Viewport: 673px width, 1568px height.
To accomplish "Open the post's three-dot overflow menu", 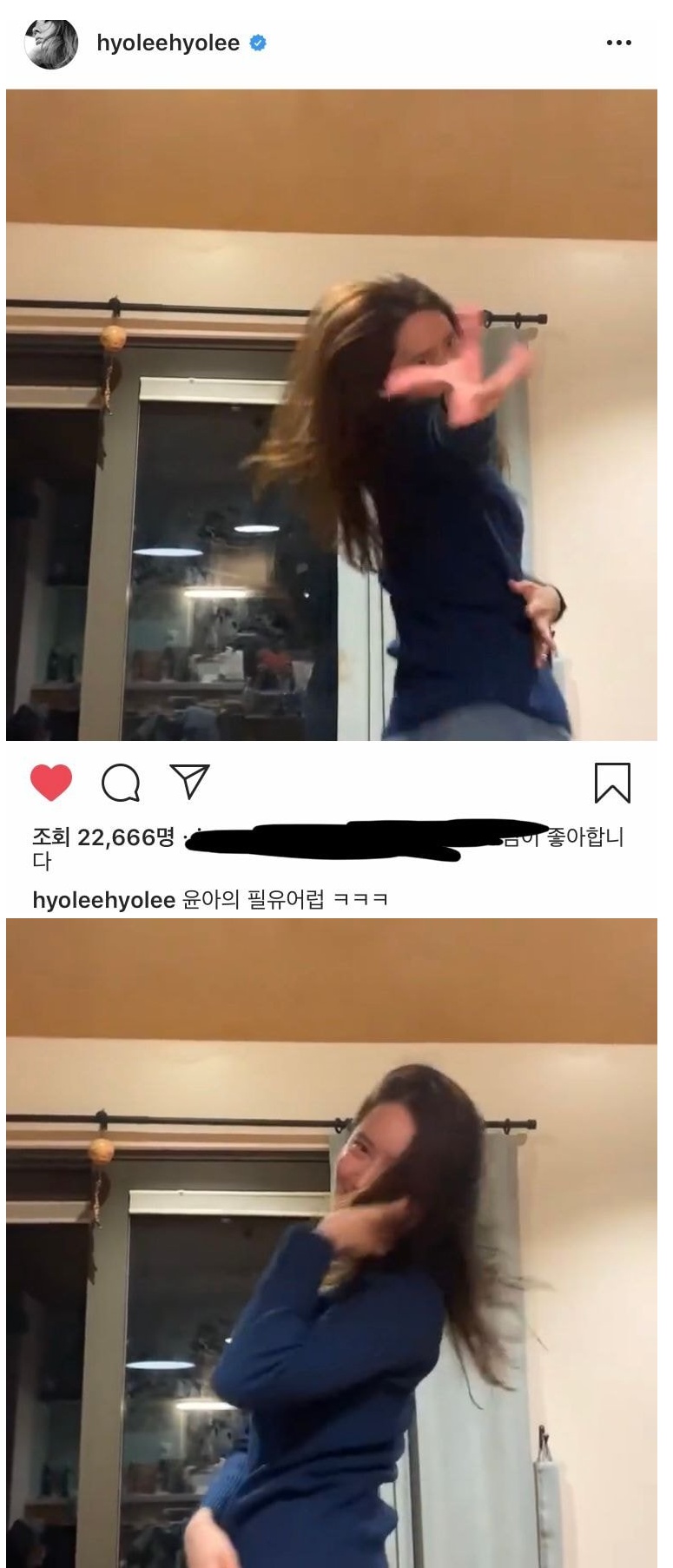I will click(618, 43).
